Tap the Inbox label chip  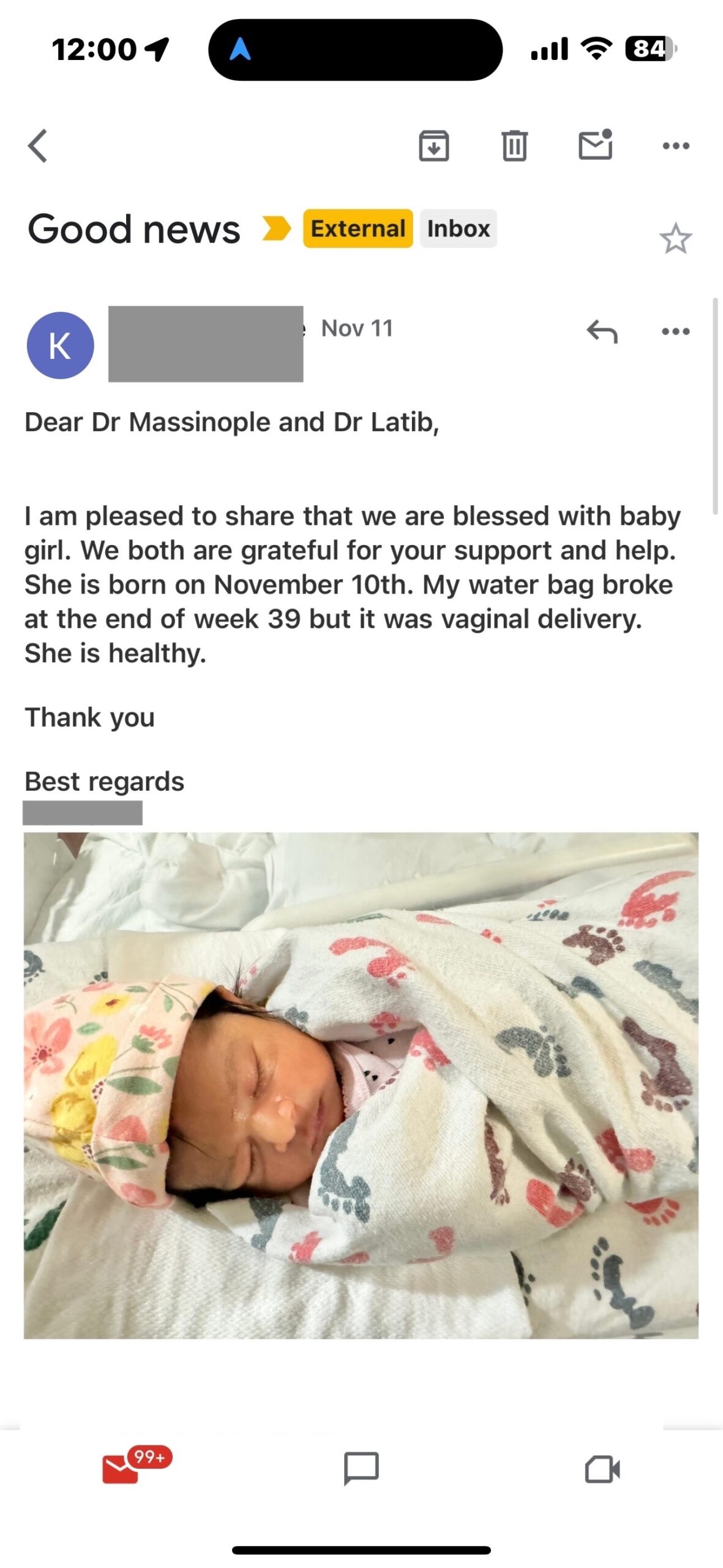[458, 228]
